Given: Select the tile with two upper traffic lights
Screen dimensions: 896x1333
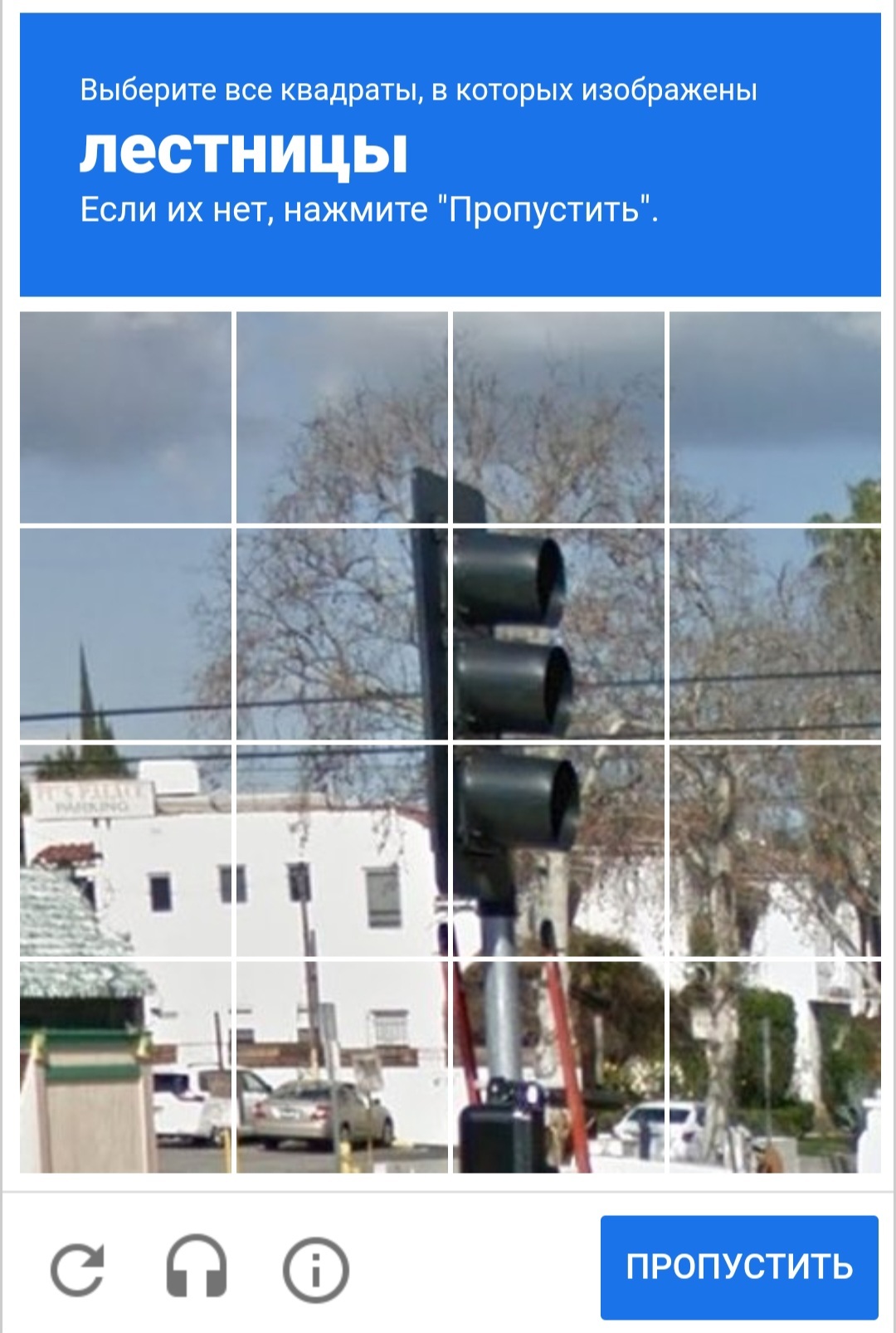Looking at the screenshot, I should point(558,633).
